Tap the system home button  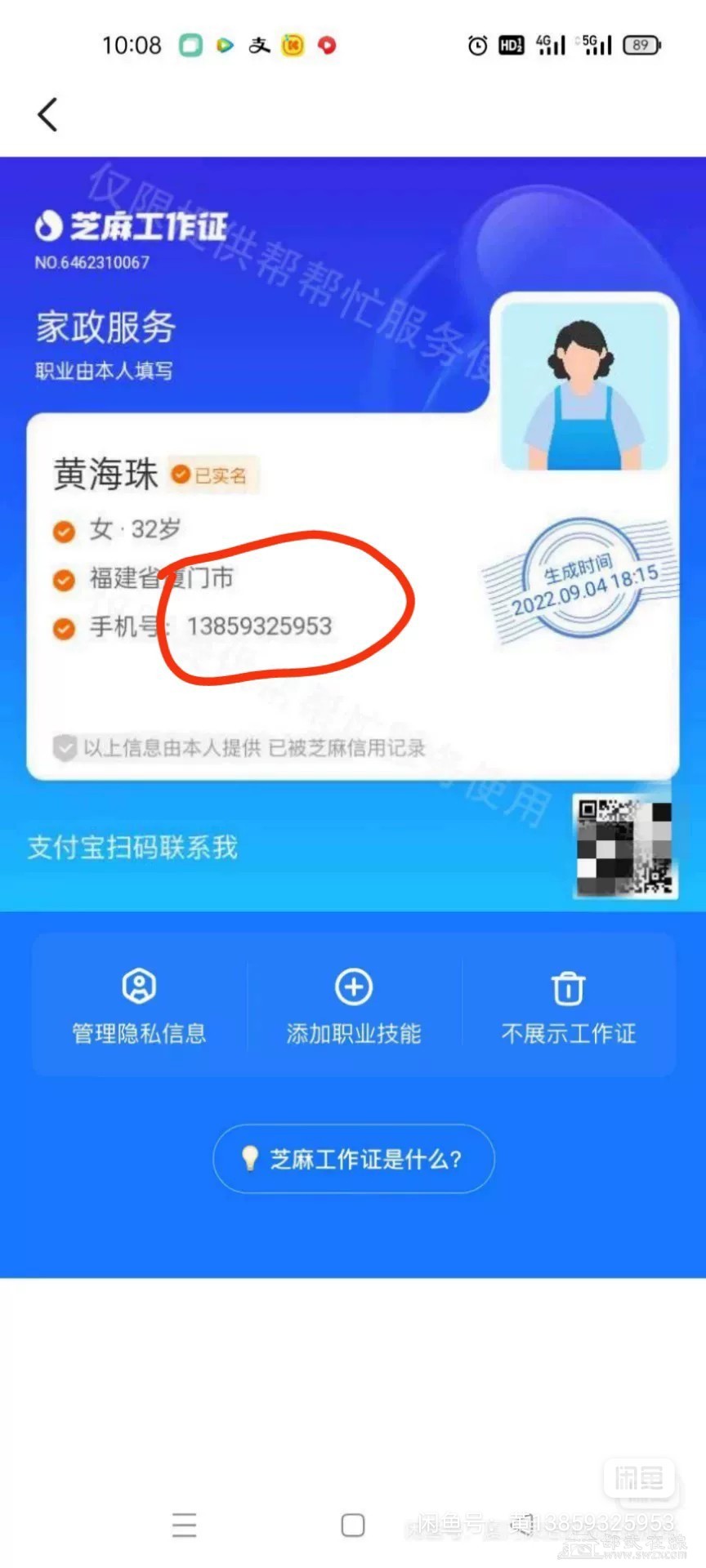[x=353, y=1525]
